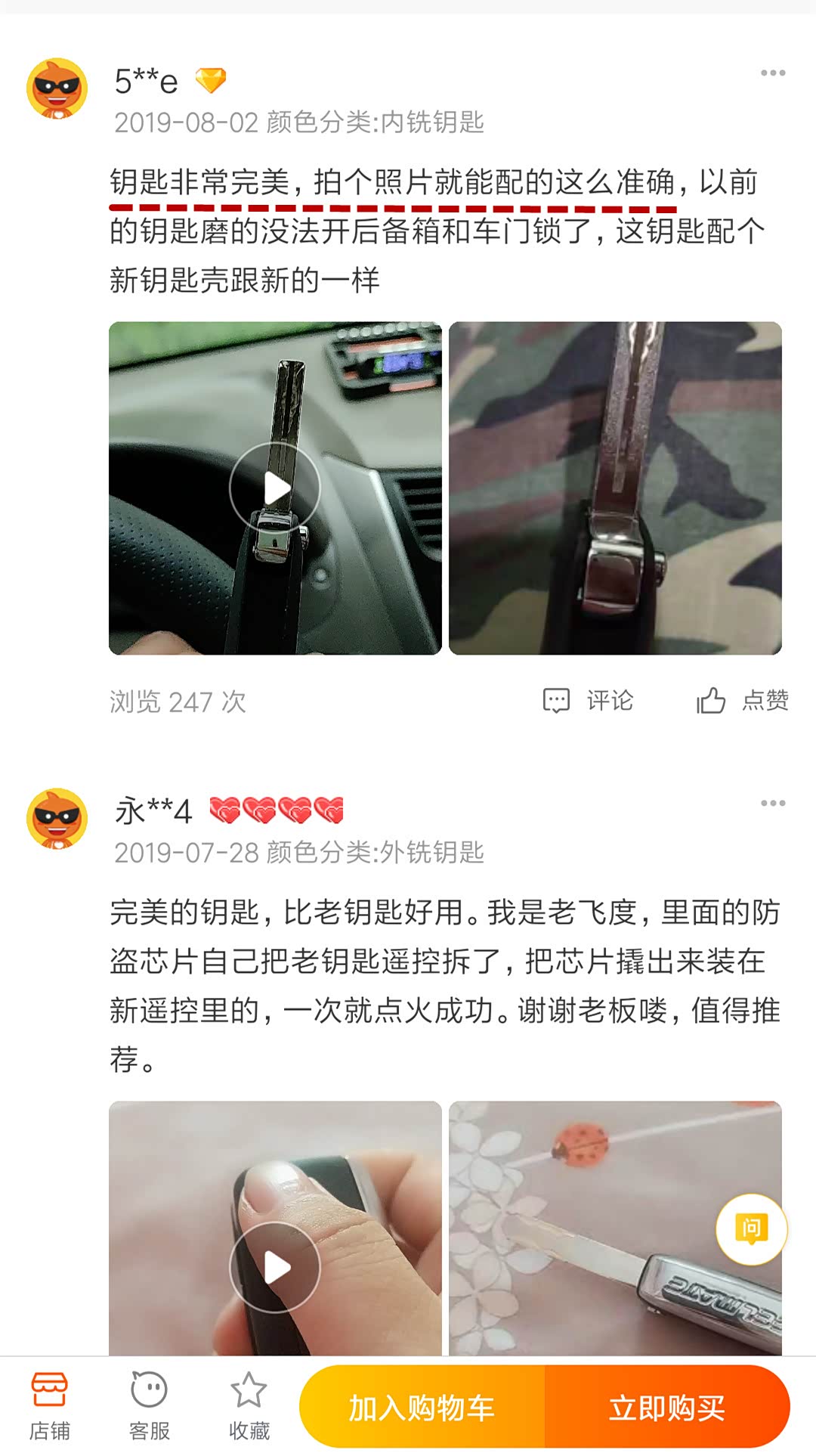Open overflow menu on 永**4's review

pos(772,803)
